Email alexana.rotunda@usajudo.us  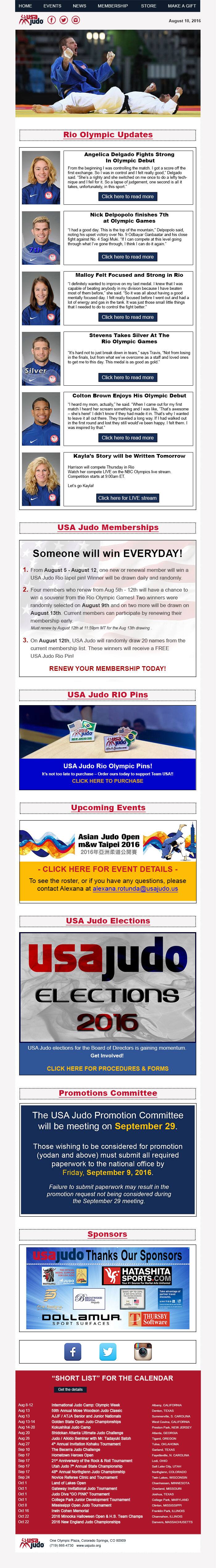click(135, 889)
